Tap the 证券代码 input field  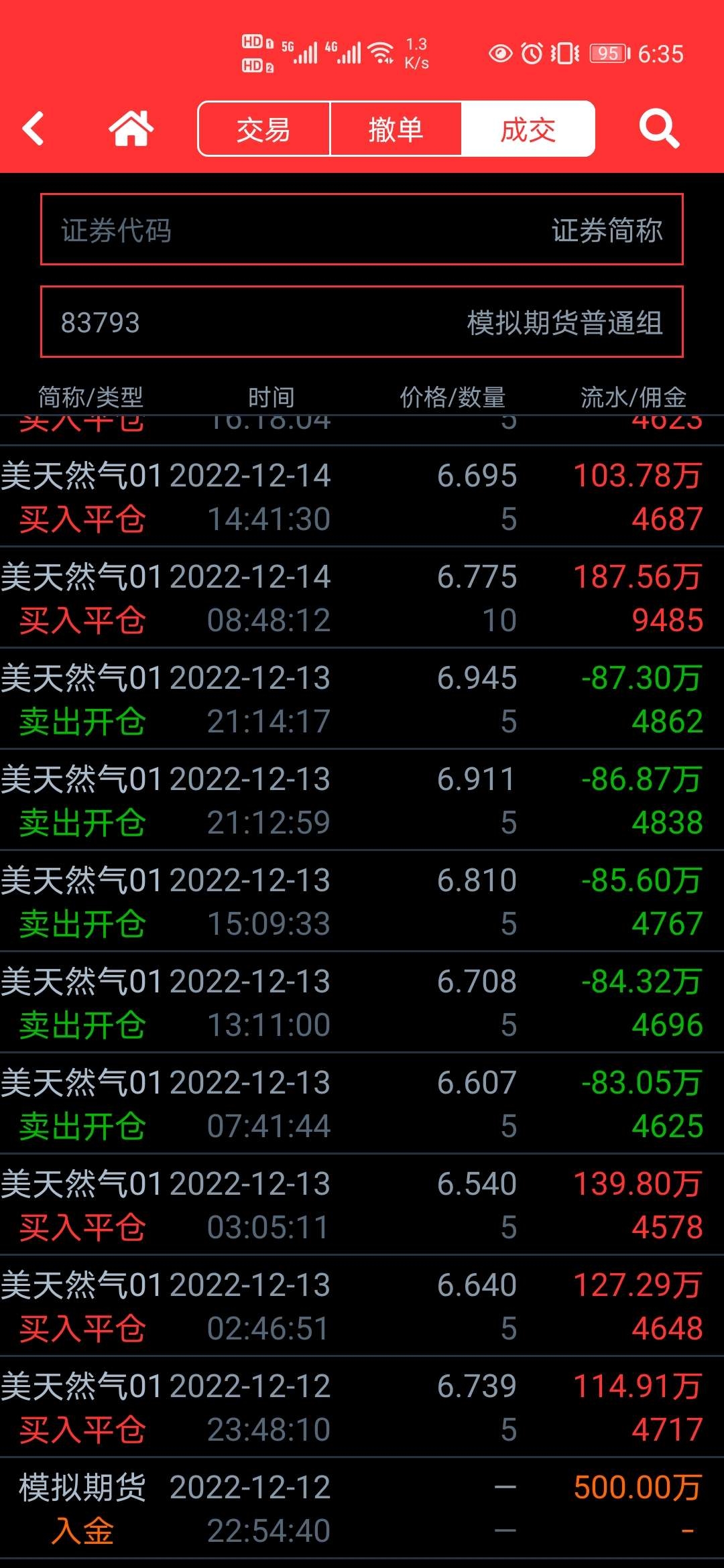tap(362, 230)
